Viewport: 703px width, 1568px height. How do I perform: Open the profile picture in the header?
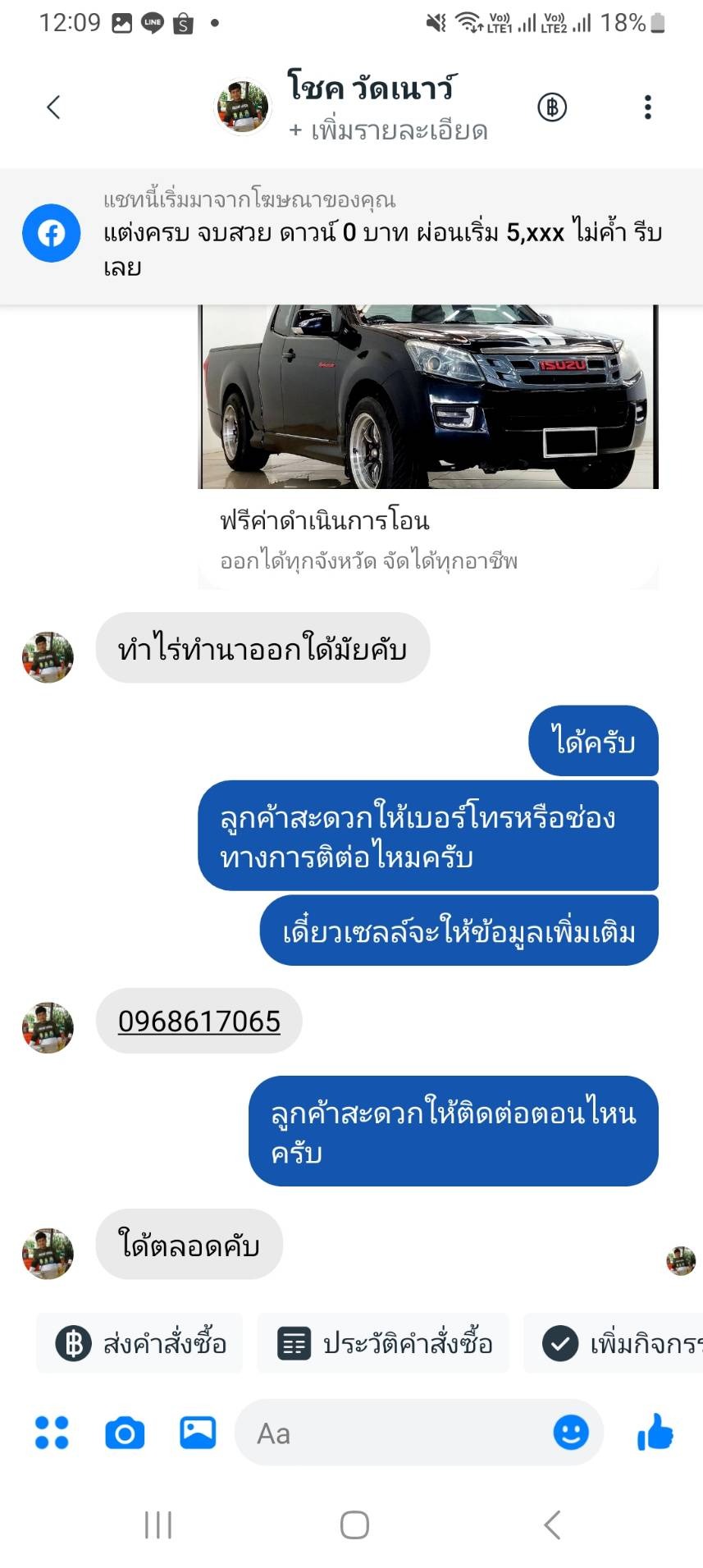point(242,107)
